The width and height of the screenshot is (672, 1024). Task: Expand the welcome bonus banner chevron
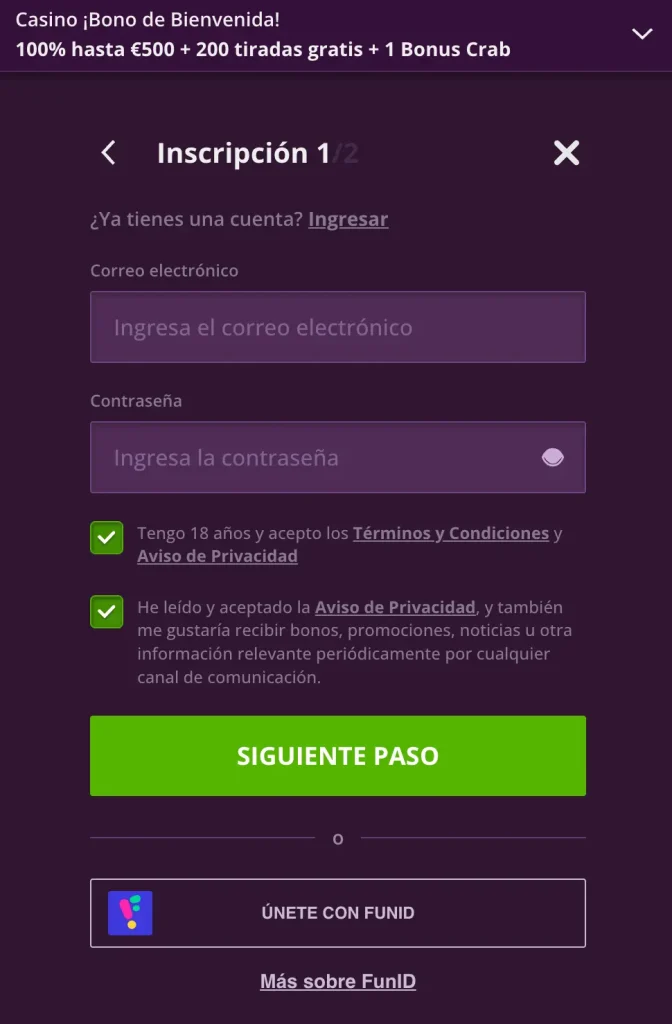pyautogui.click(x=642, y=34)
